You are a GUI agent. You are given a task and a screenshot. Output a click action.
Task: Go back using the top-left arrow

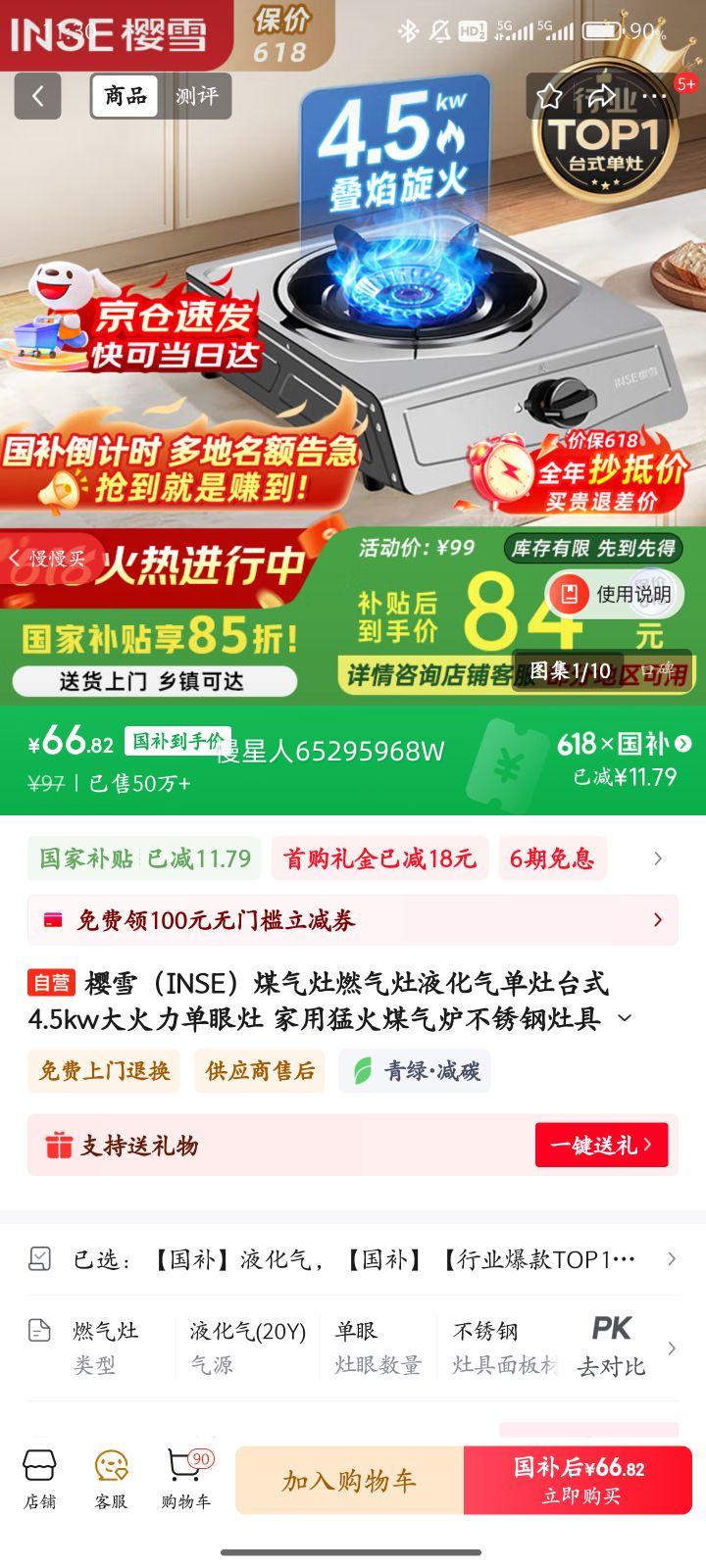37,96
